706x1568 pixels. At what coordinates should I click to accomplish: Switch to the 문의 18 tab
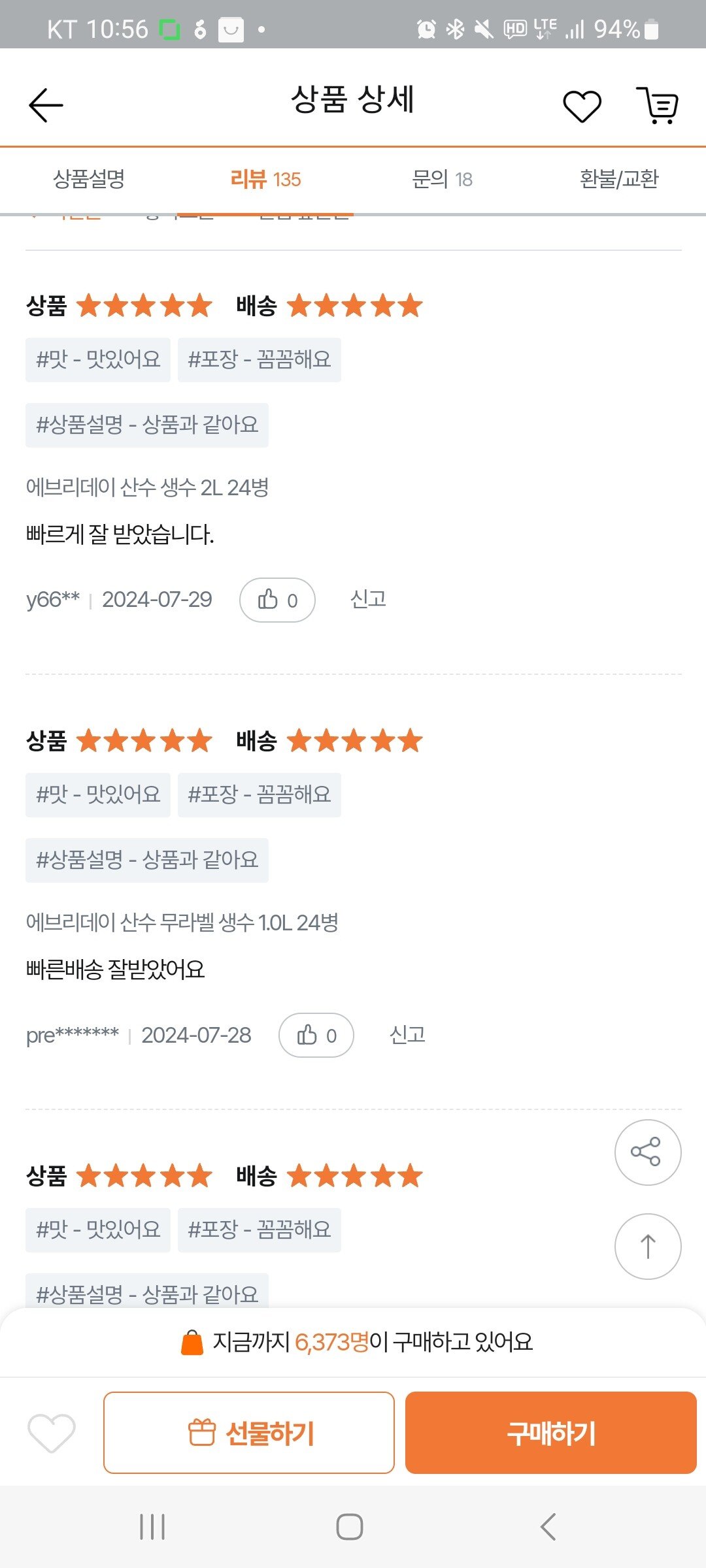(442, 179)
